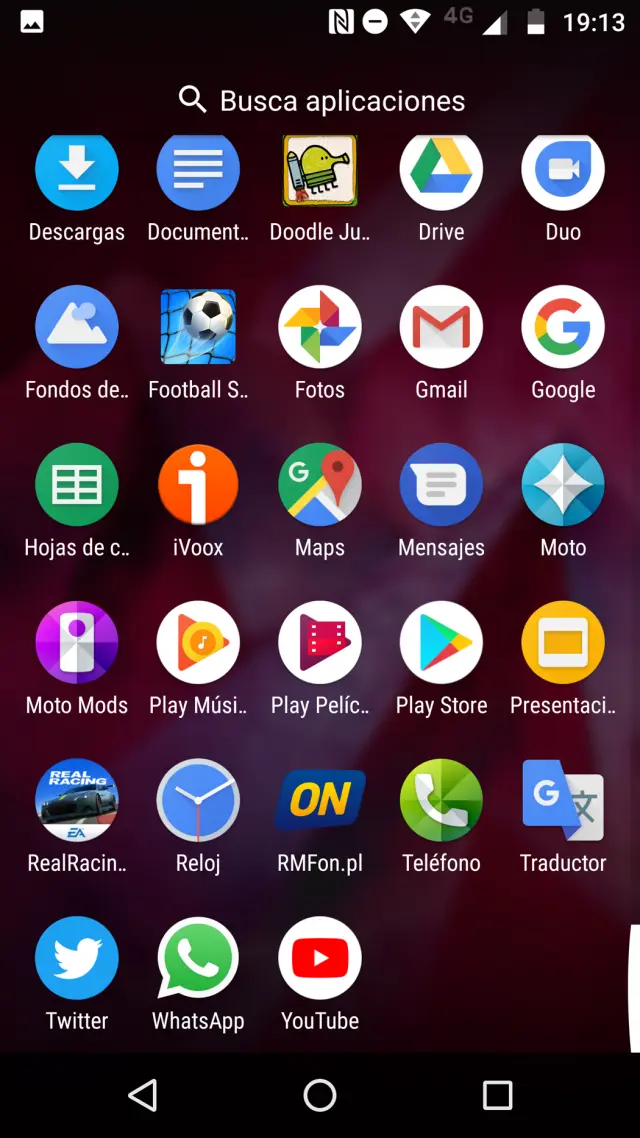
Task: Open Moto Mods
Action: [x=77, y=643]
